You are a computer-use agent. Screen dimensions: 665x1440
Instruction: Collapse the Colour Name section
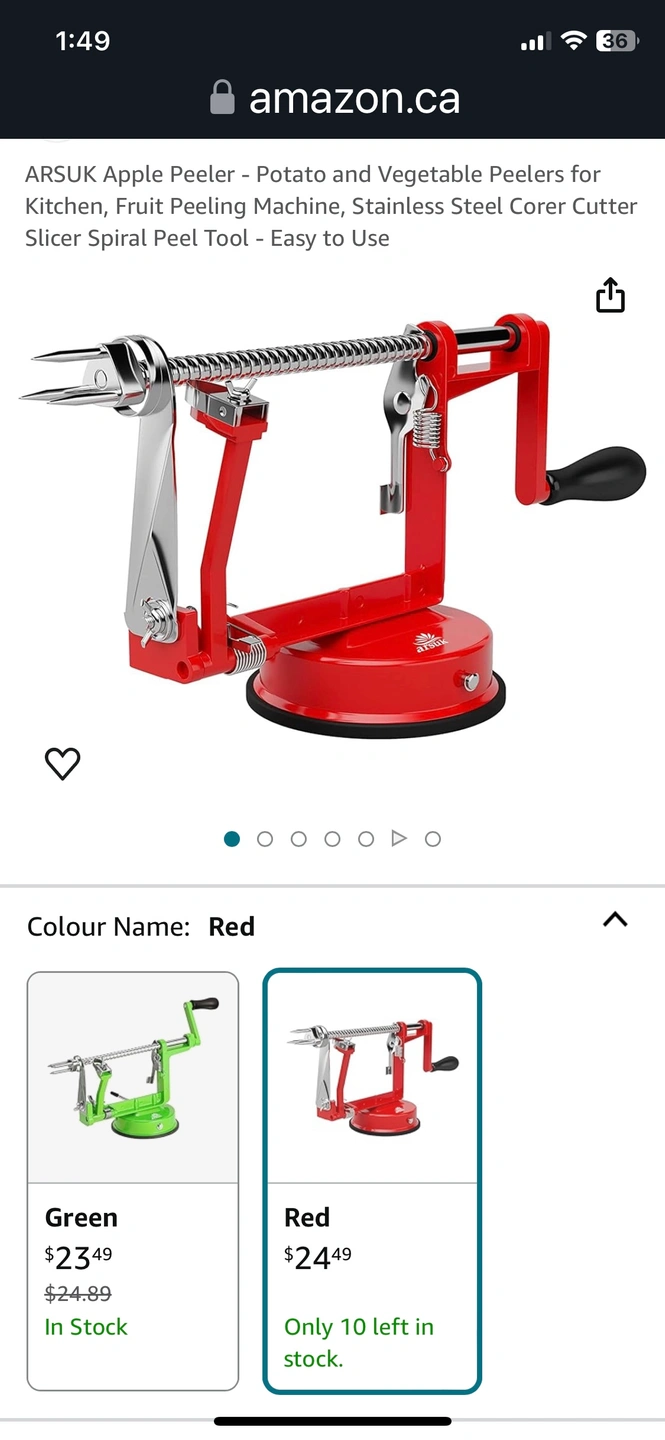tap(615, 920)
